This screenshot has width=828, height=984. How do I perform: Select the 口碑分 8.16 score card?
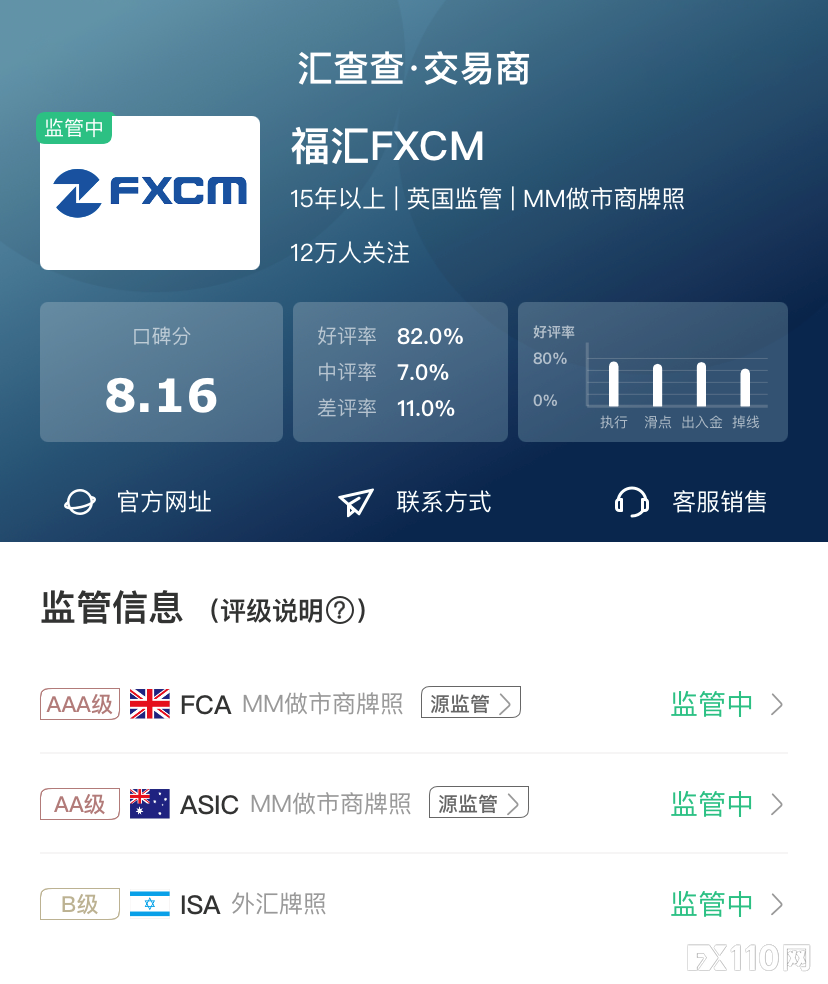click(x=161, y=371)
